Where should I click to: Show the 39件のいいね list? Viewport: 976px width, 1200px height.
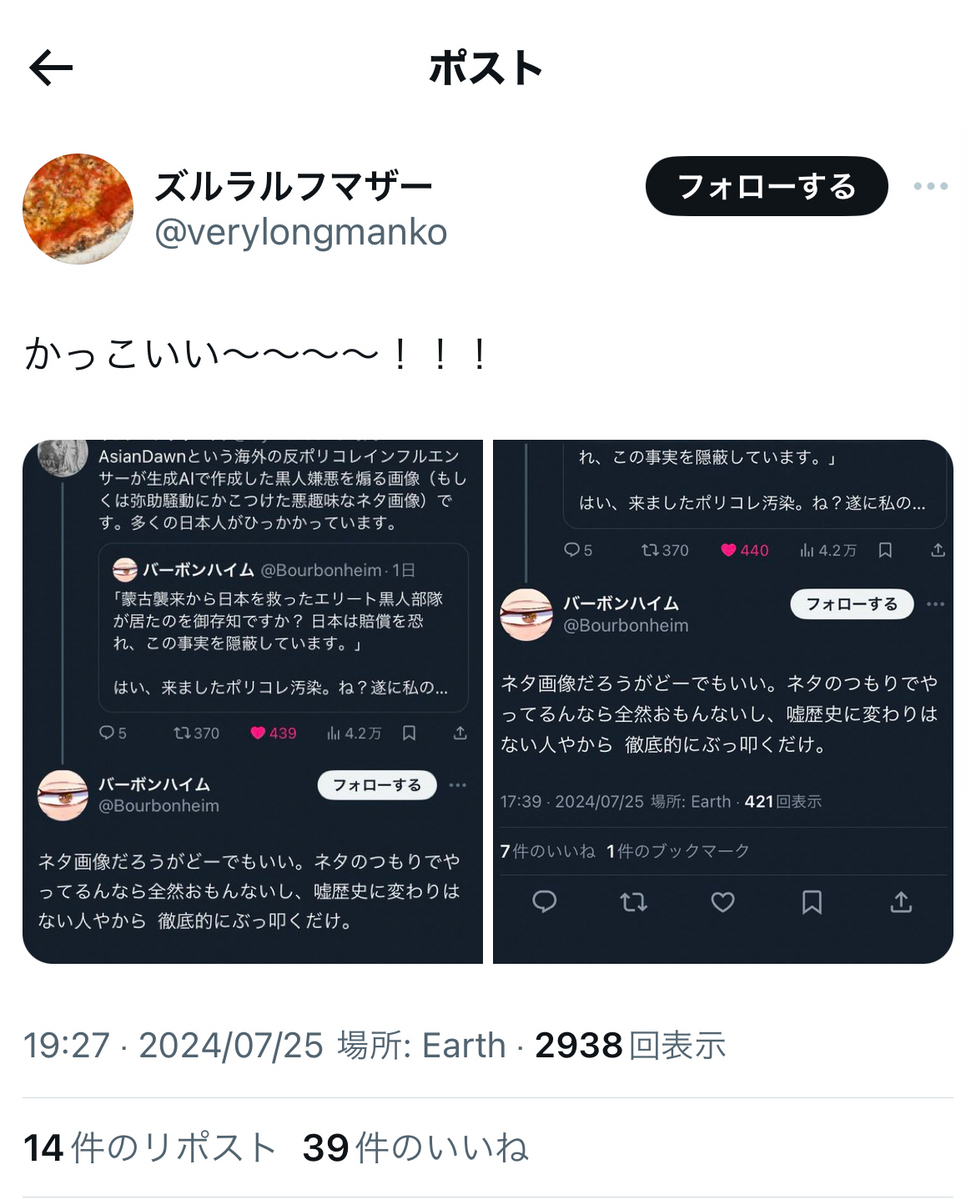[415, 1148]
